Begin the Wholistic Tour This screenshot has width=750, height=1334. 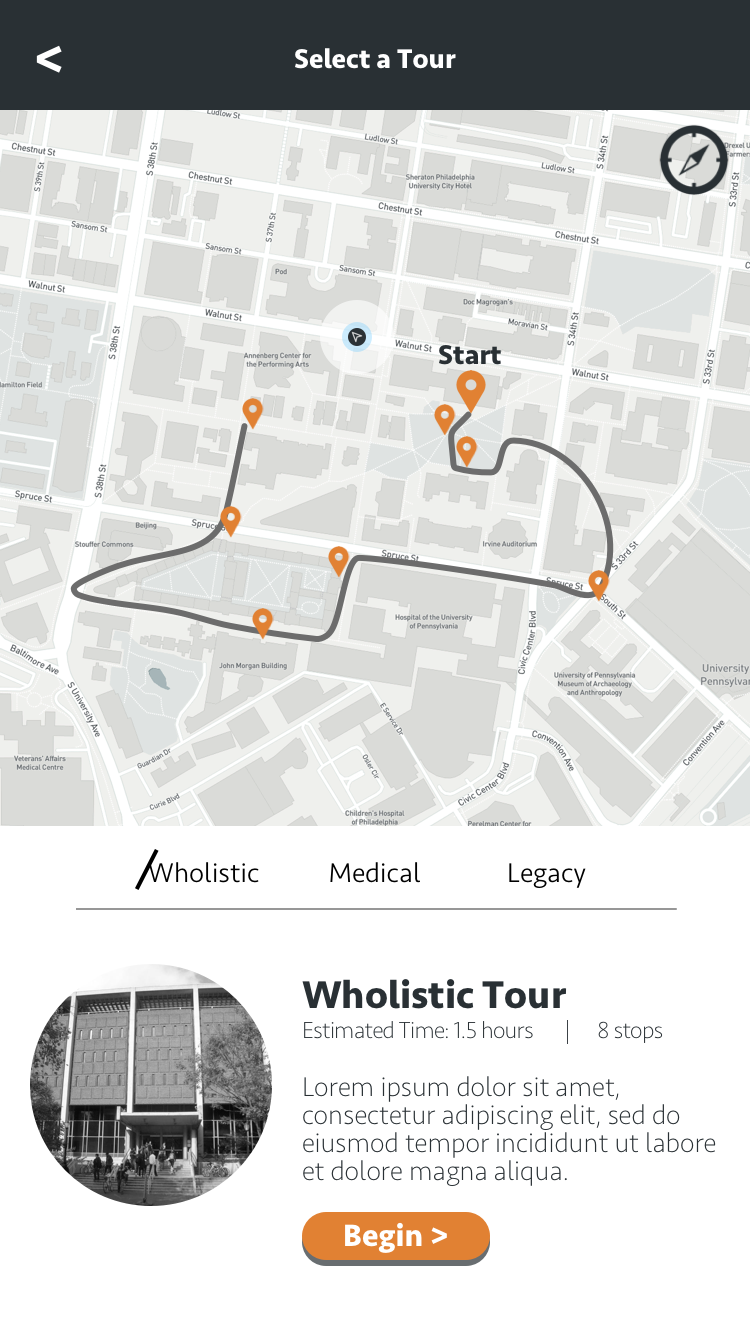coord(396,1237)
